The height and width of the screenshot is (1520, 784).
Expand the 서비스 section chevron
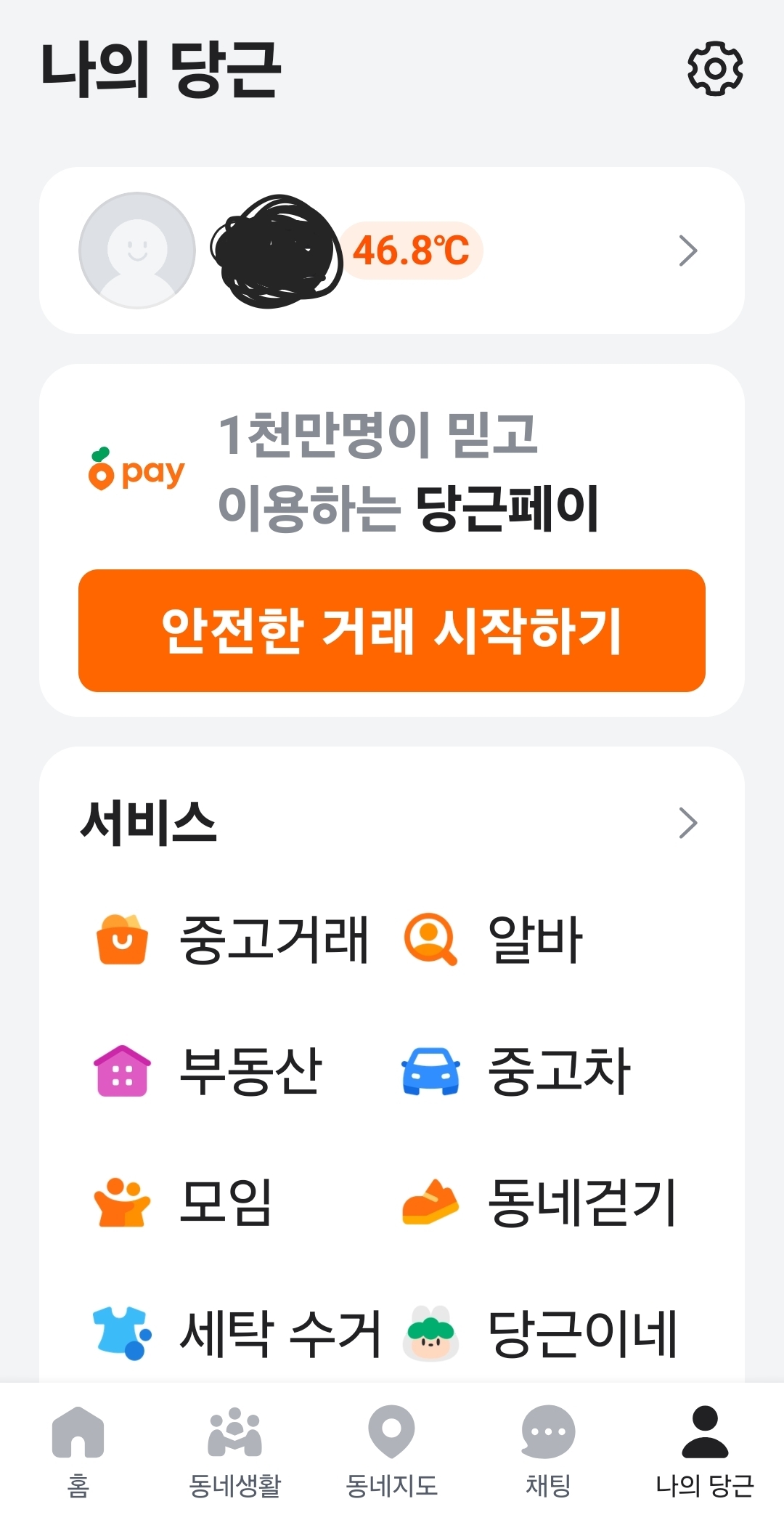click(687, 823)
